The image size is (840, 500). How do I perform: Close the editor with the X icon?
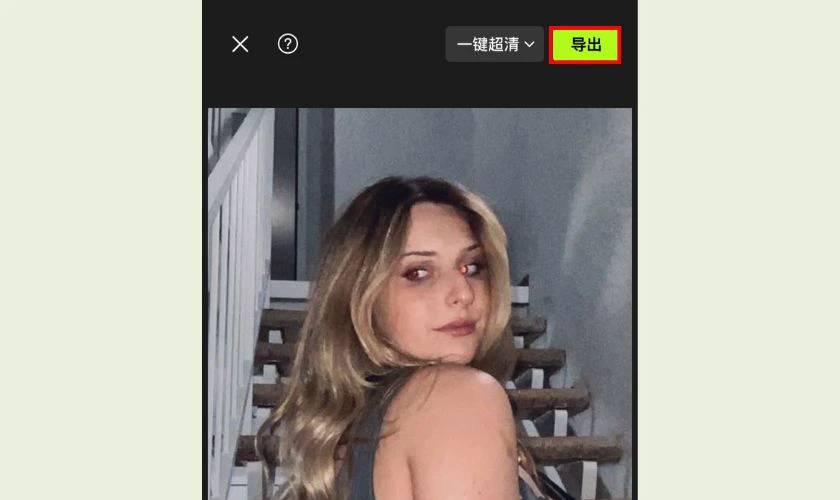click(x=240, y=44)
